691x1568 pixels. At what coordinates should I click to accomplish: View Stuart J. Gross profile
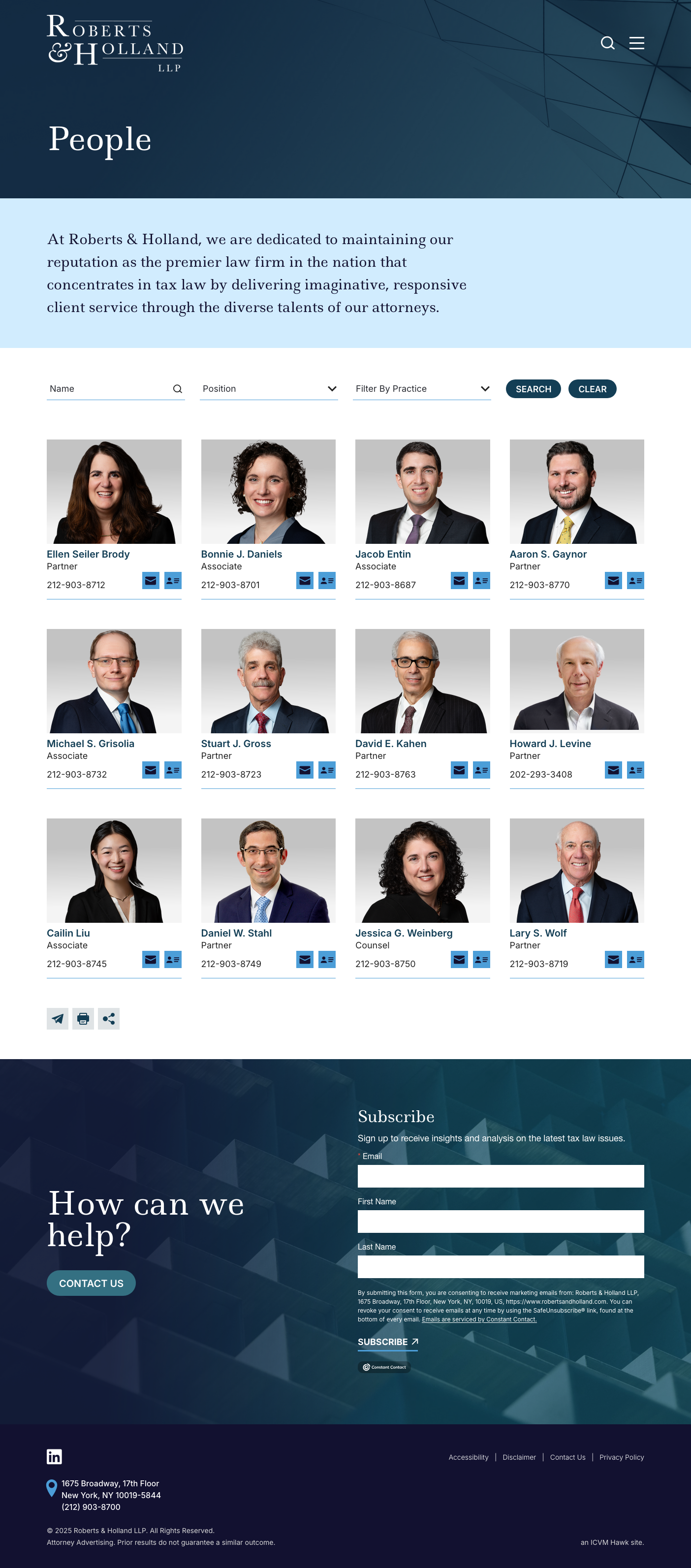[x=236, y=743]
